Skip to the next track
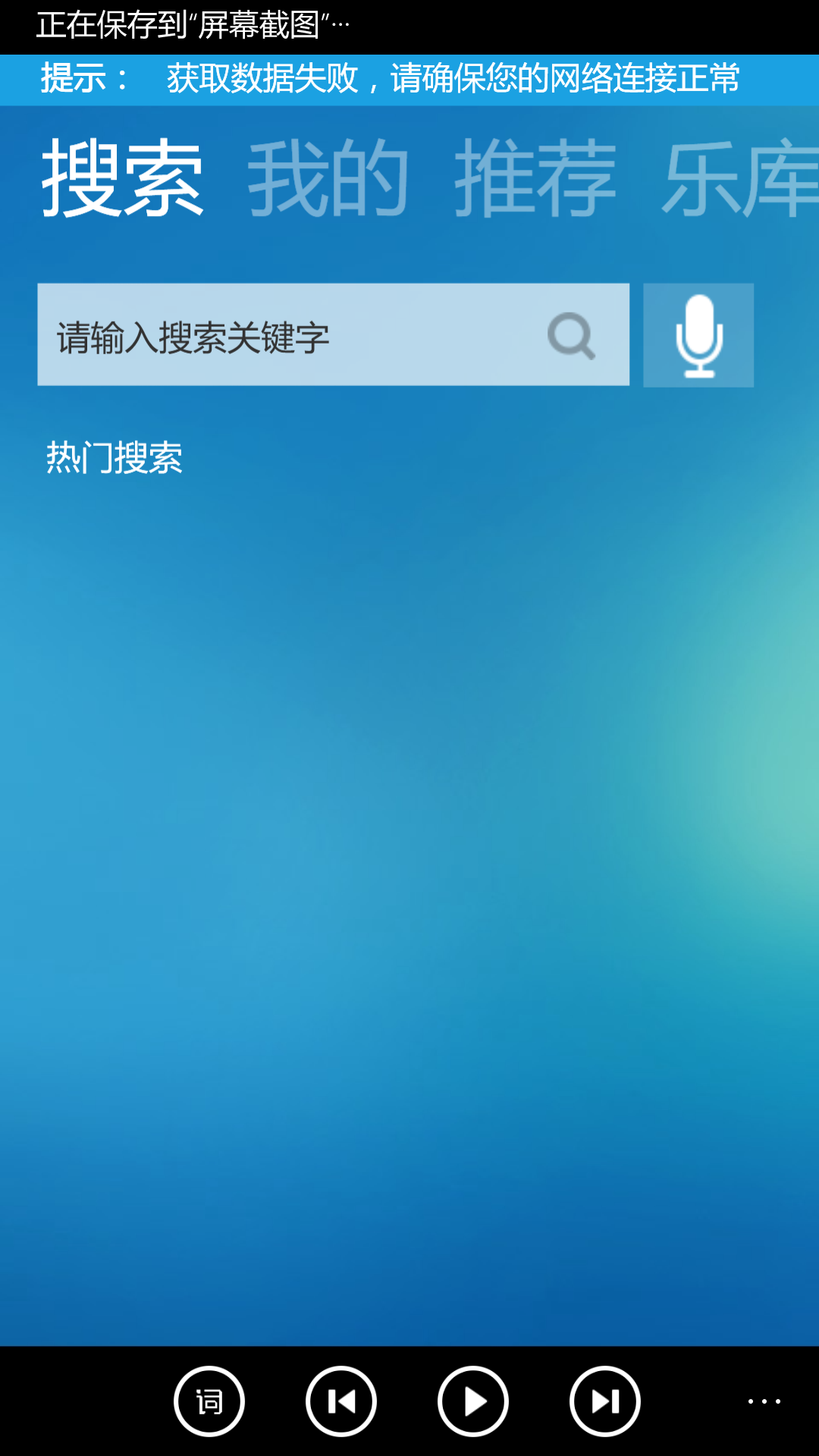 605,1401
